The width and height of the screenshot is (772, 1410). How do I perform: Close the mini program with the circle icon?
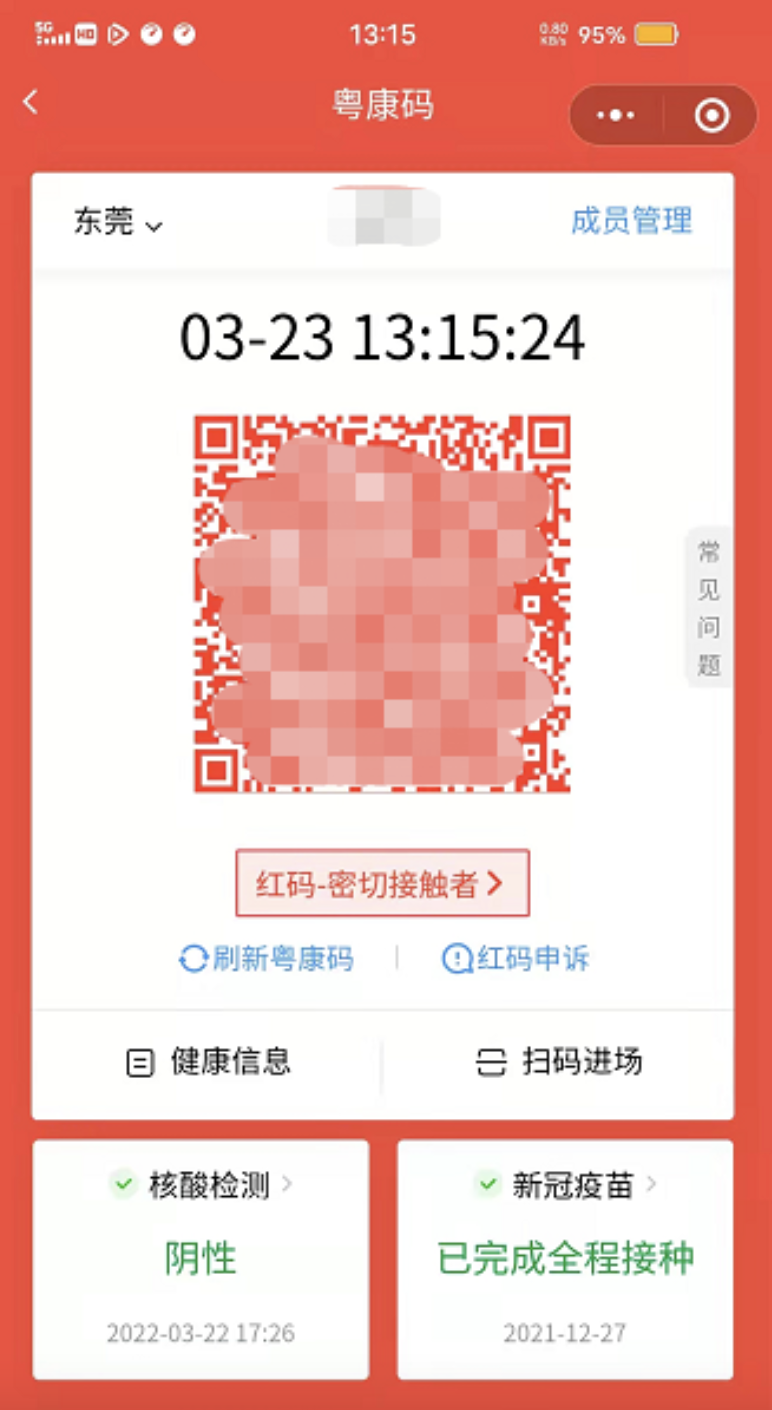coord(712,116)
